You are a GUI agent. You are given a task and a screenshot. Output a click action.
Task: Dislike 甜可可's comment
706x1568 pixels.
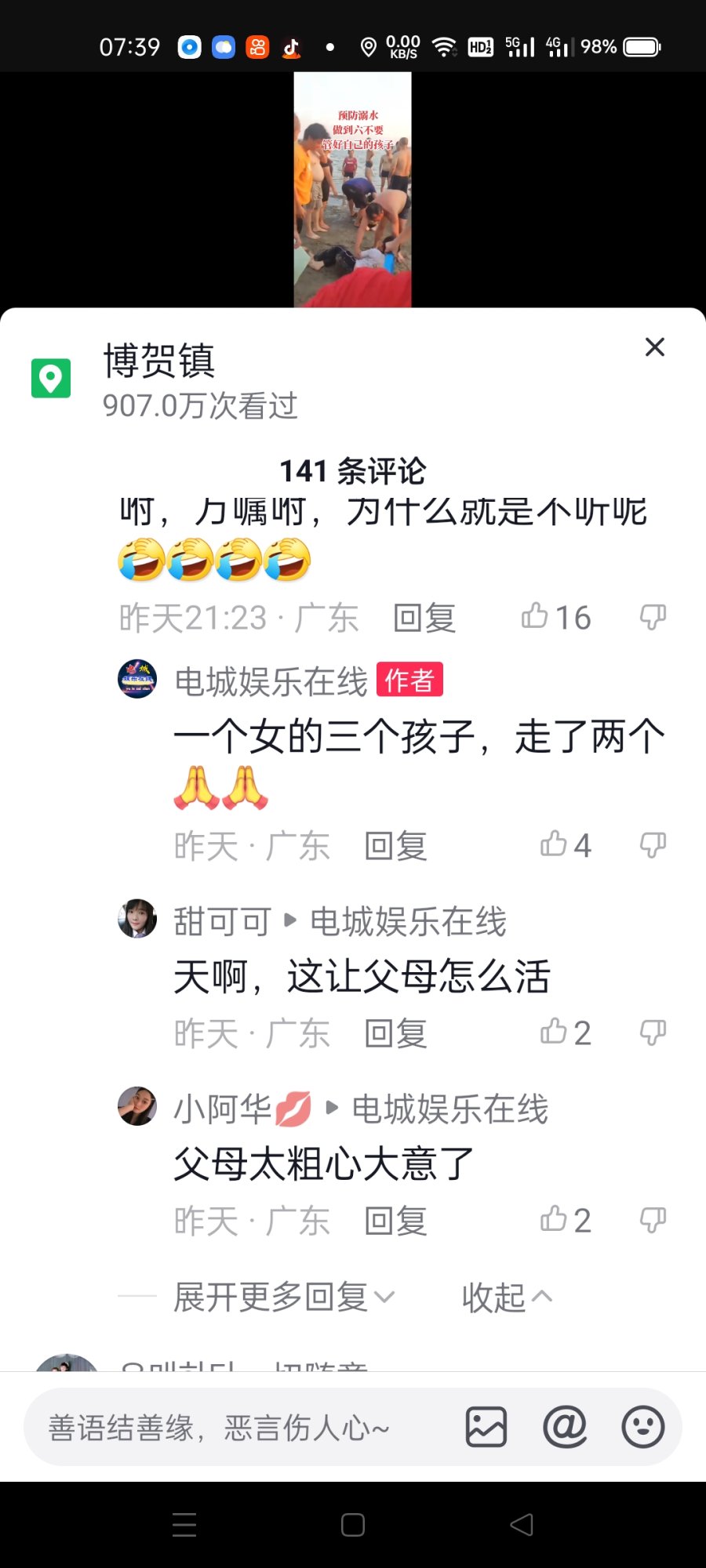653,1033
